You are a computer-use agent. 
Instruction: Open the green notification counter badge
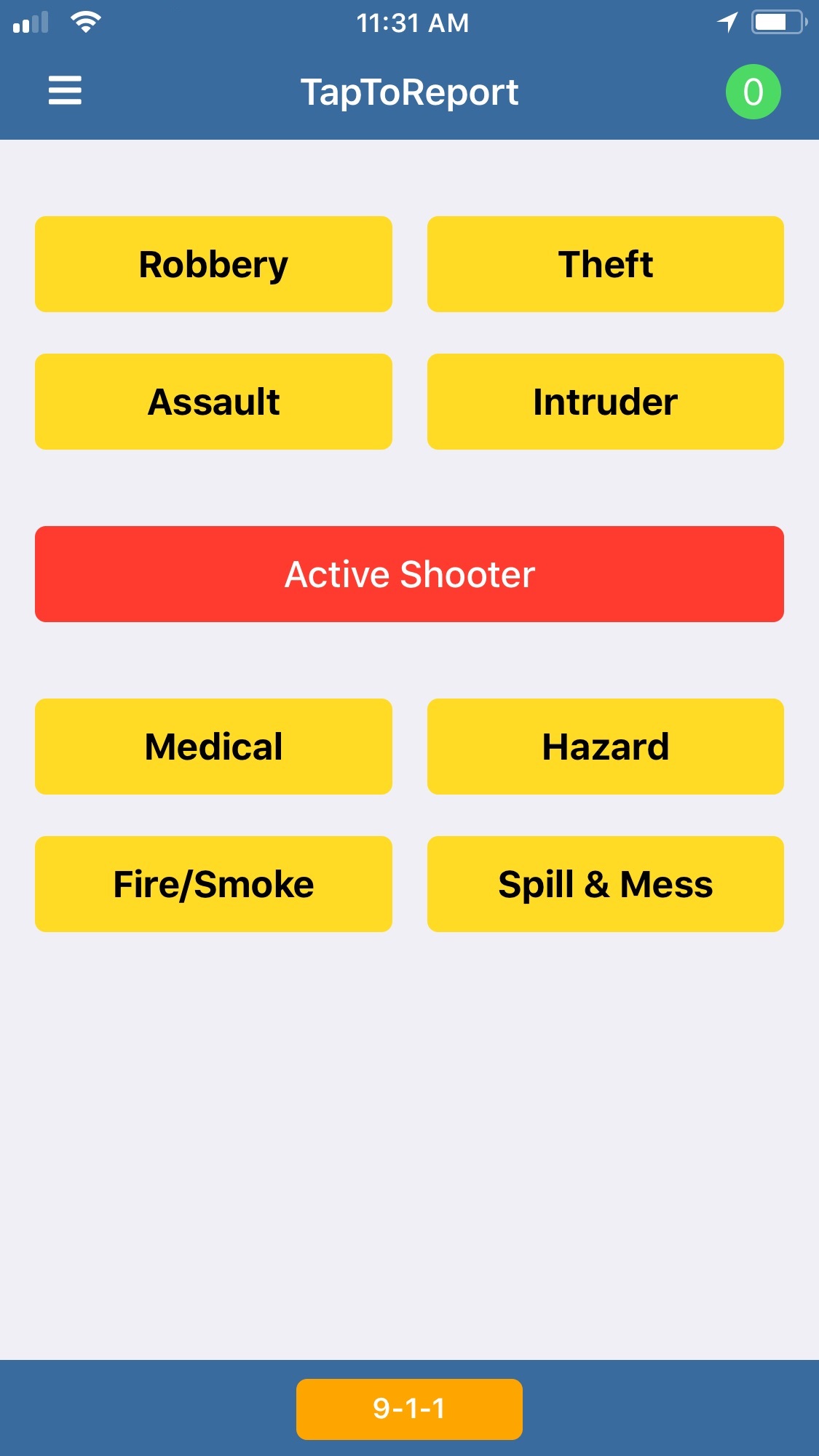coord(753,92)
